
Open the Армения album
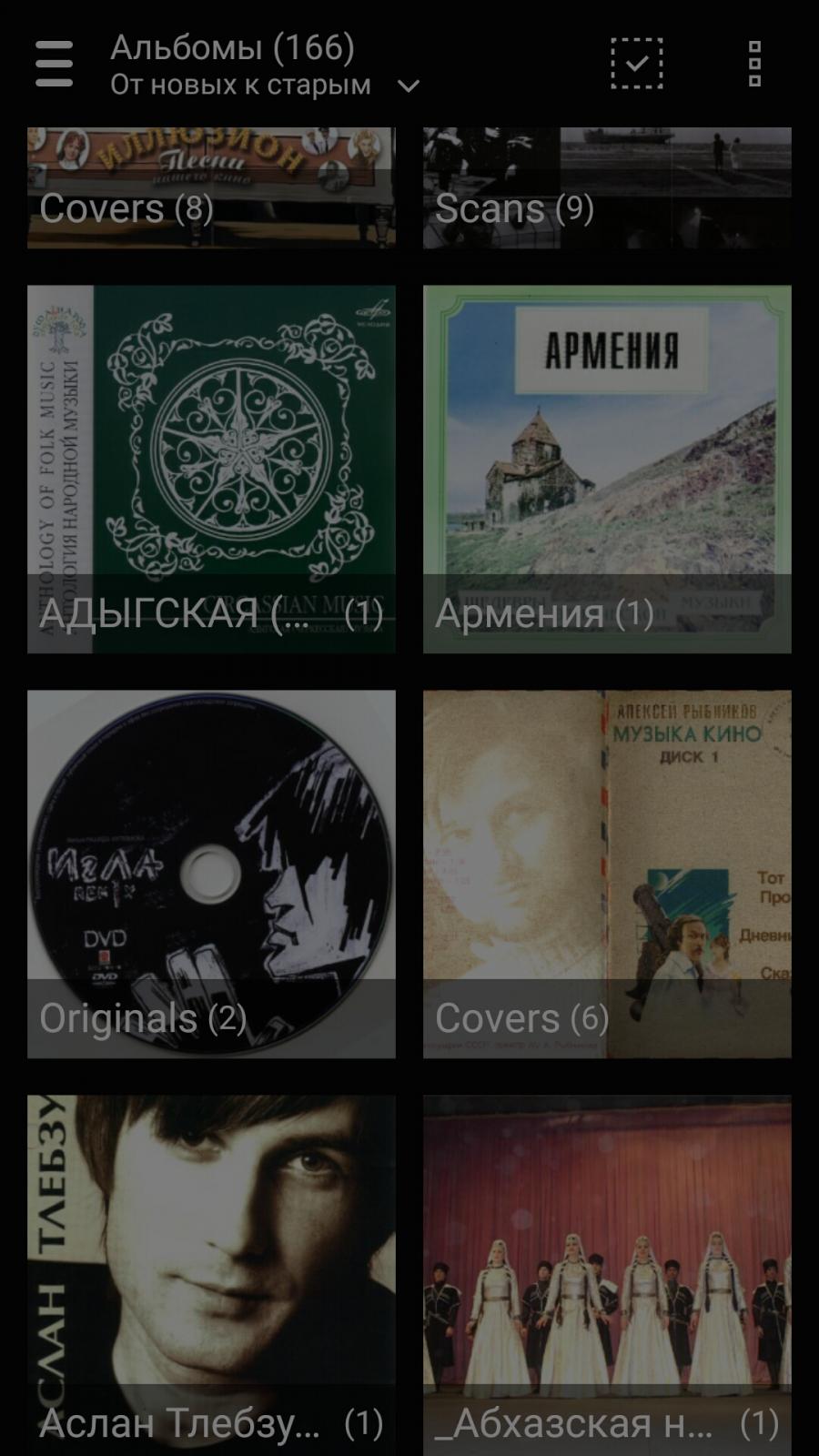[607, 470]
